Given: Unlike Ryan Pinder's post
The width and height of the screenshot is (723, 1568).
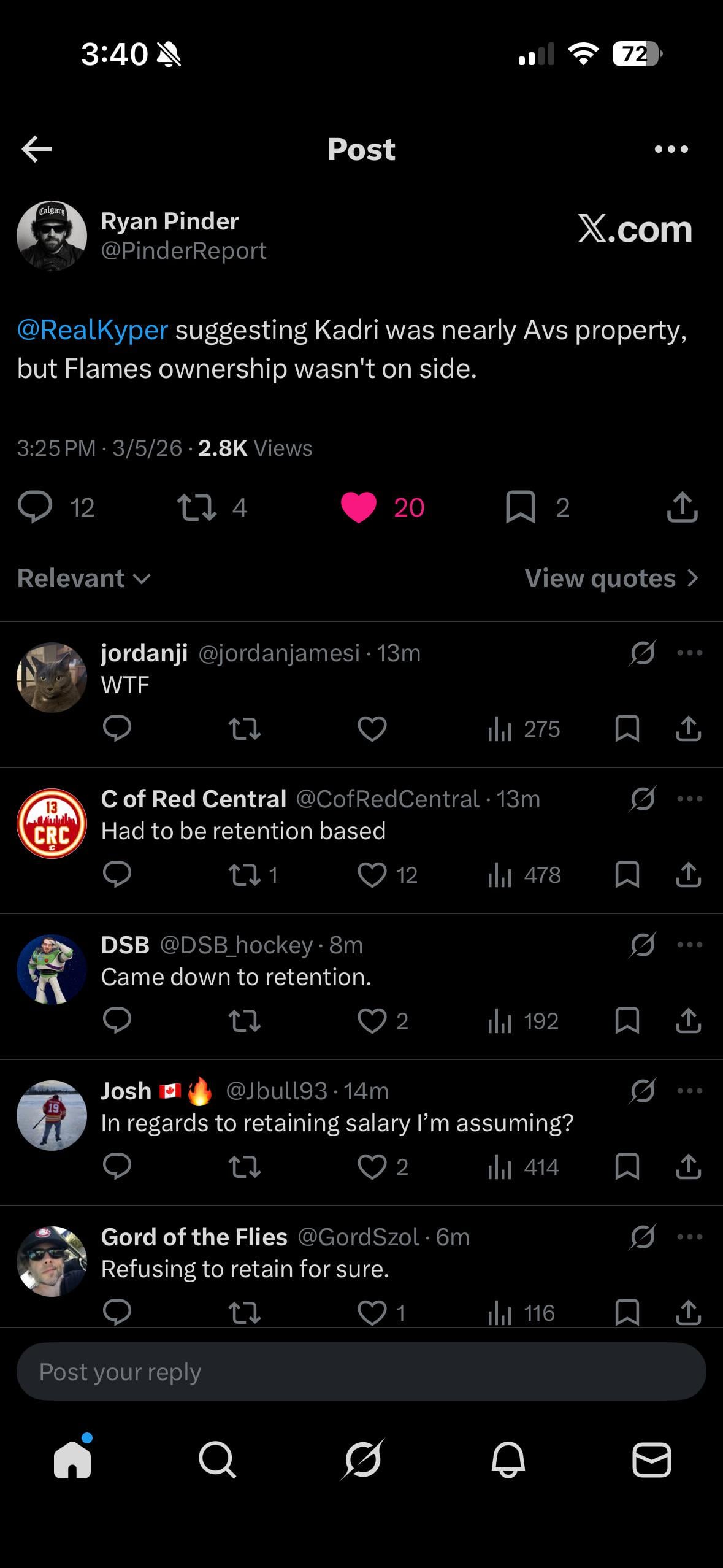Looking at the screenshot, I should (x=359, y=507).
